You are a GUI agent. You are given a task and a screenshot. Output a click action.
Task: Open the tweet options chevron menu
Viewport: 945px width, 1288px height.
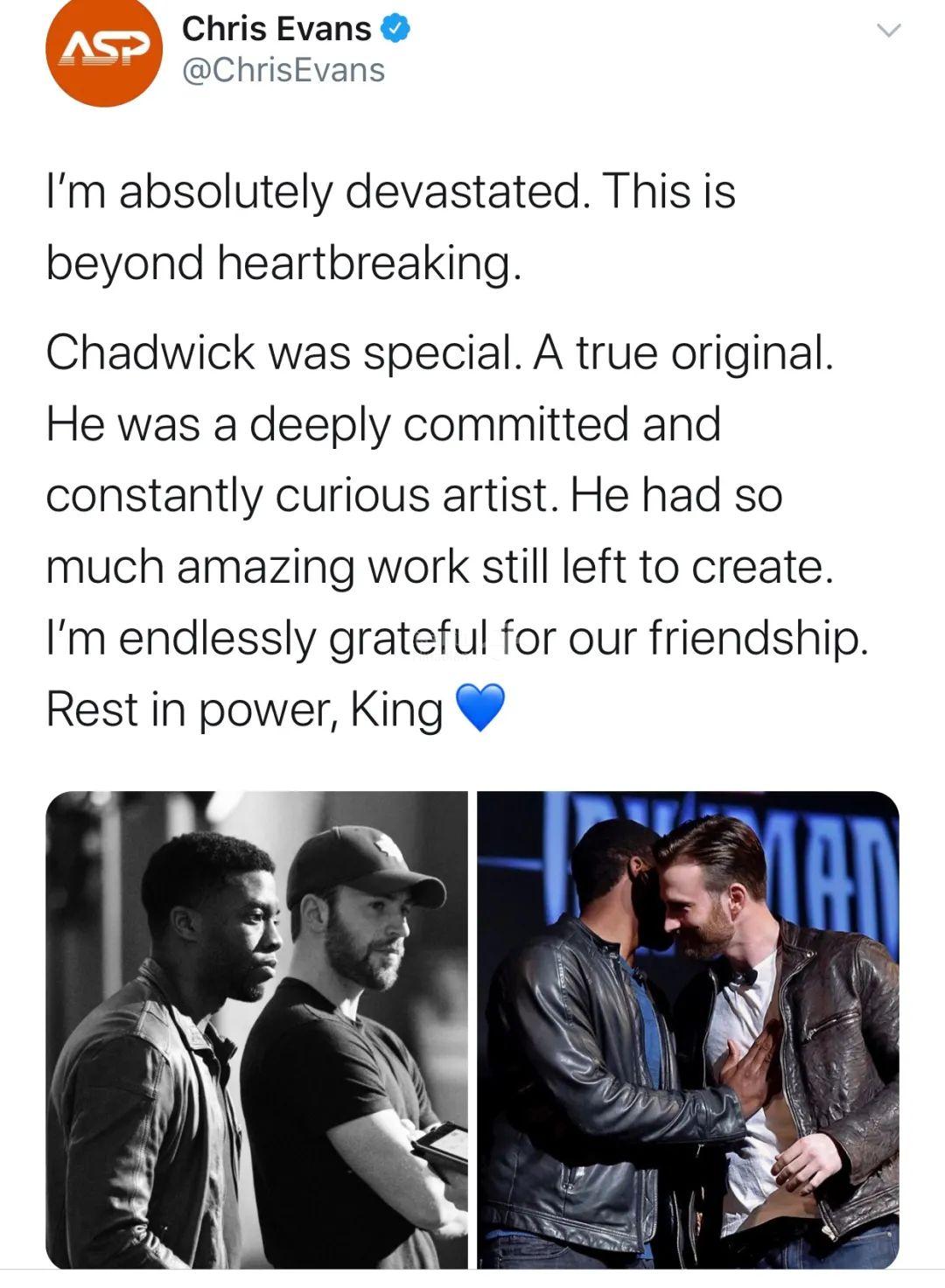pos(888,31)
